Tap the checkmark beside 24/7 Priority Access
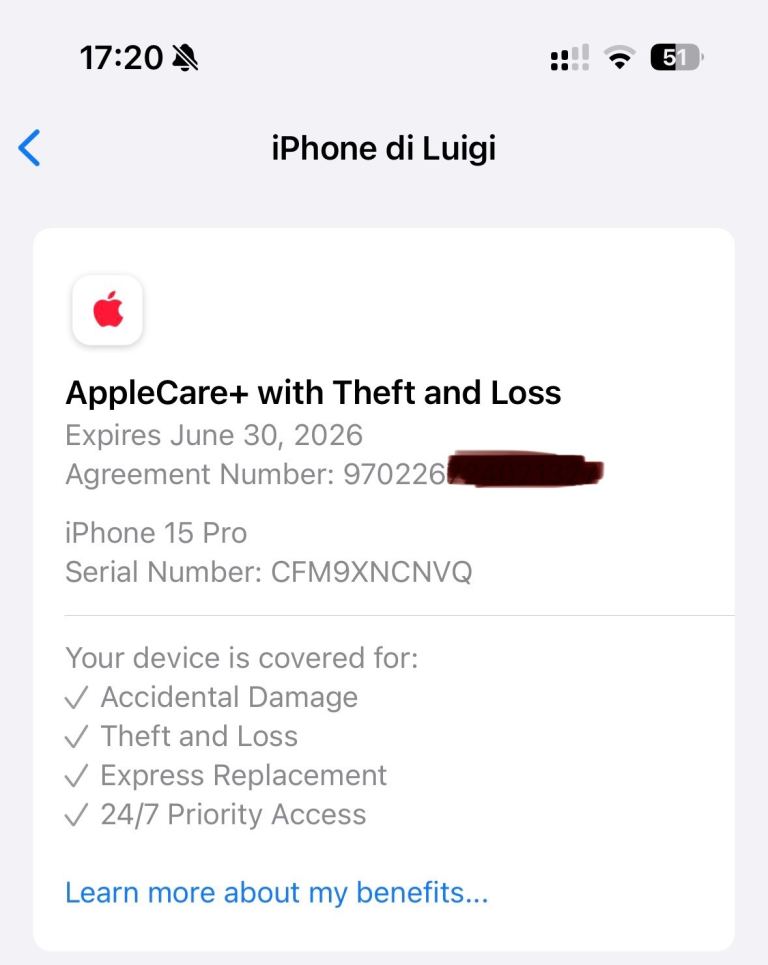 click(77, 814)
